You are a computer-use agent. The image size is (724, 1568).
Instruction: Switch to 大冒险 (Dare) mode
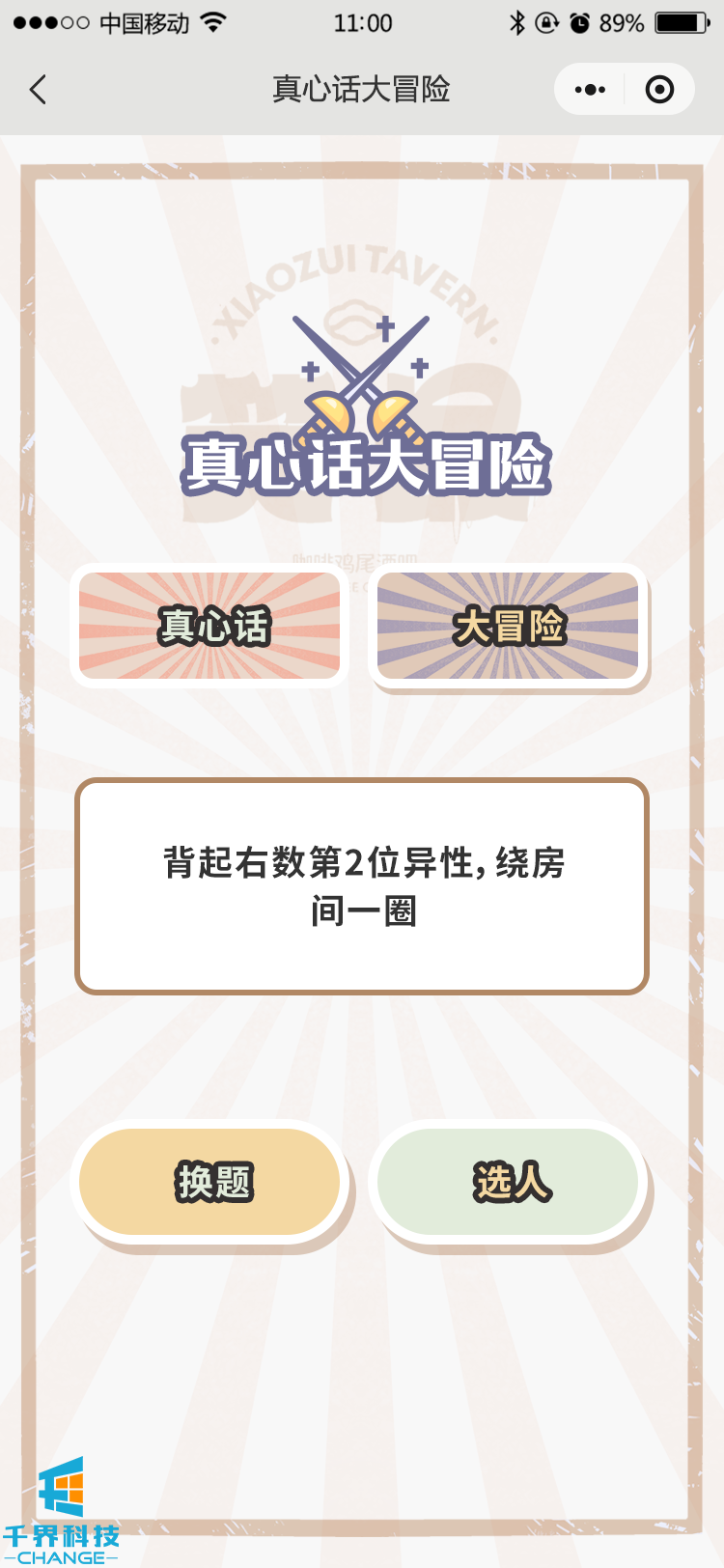pyautogui.click(x=508, y=626)
